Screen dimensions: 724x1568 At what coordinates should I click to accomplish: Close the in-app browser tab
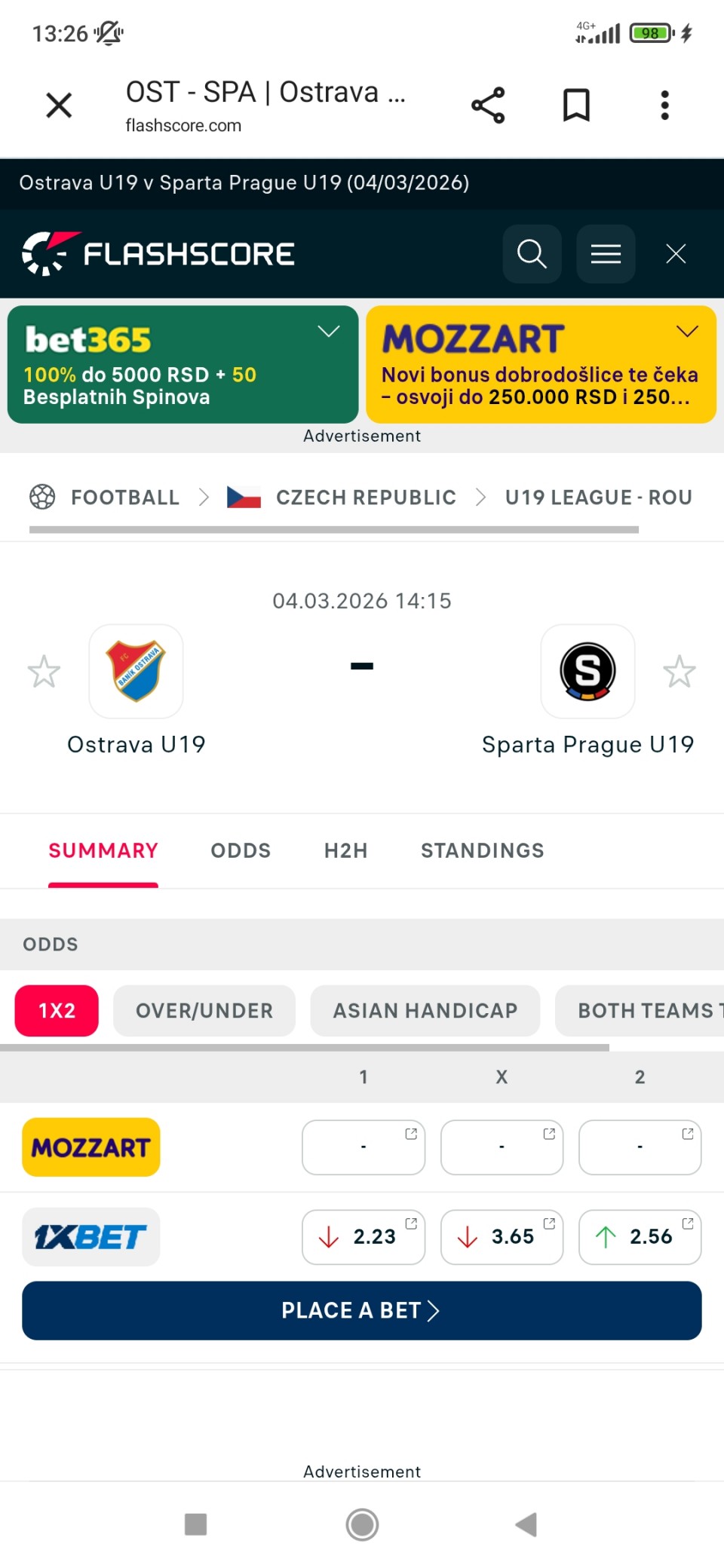[59, 106]
